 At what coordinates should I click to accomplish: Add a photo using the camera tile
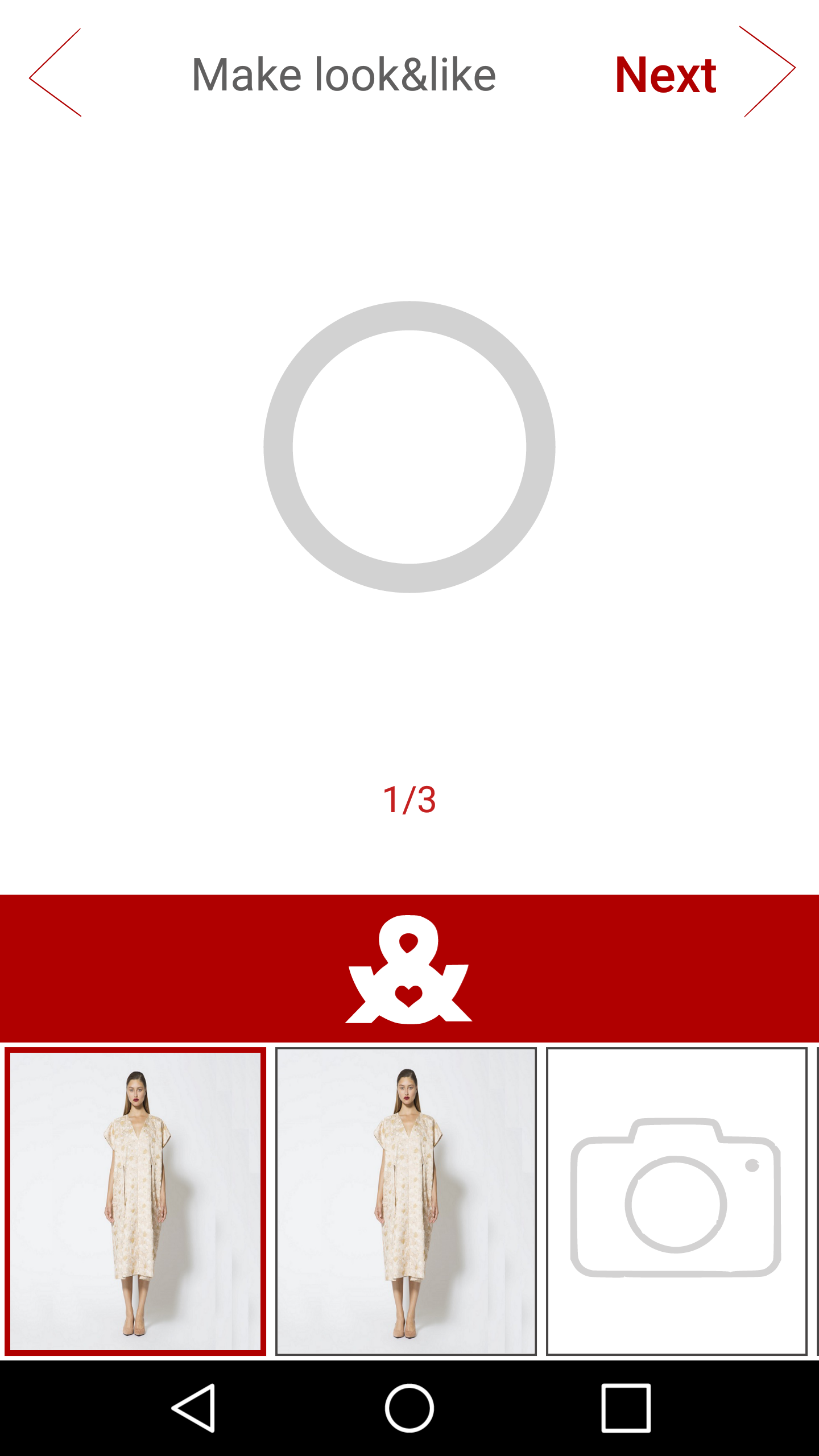[x=676, y=1201]
